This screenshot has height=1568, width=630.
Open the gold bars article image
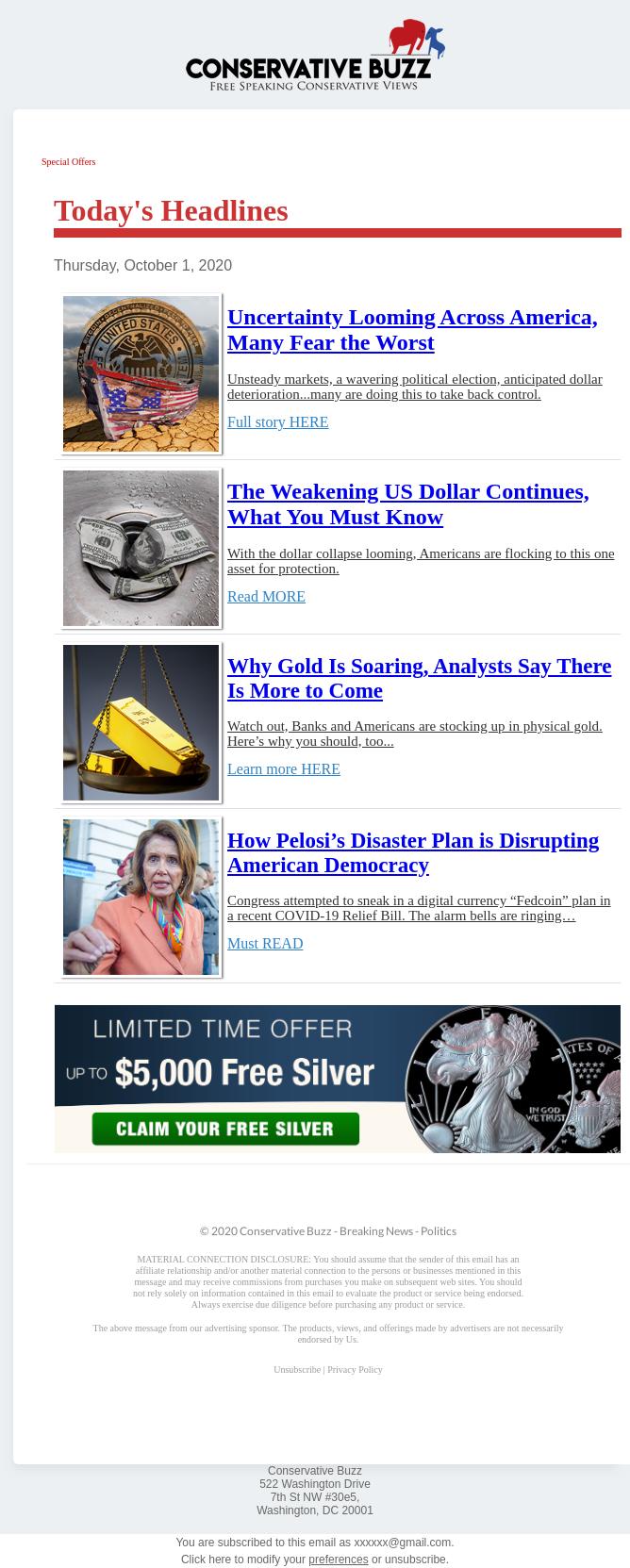click(141, 722)
